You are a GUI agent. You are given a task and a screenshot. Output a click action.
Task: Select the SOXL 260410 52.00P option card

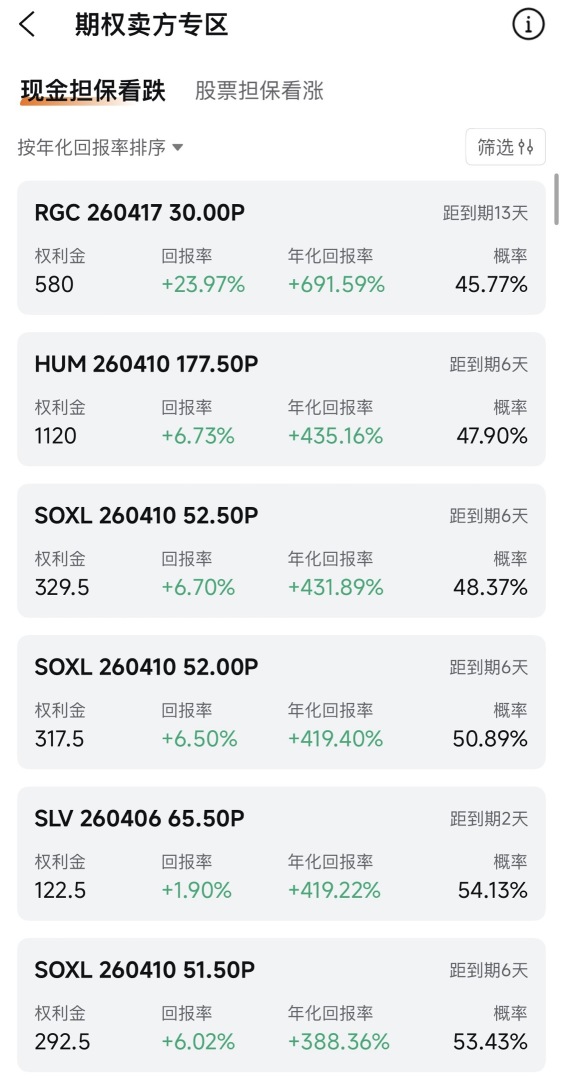281,702
